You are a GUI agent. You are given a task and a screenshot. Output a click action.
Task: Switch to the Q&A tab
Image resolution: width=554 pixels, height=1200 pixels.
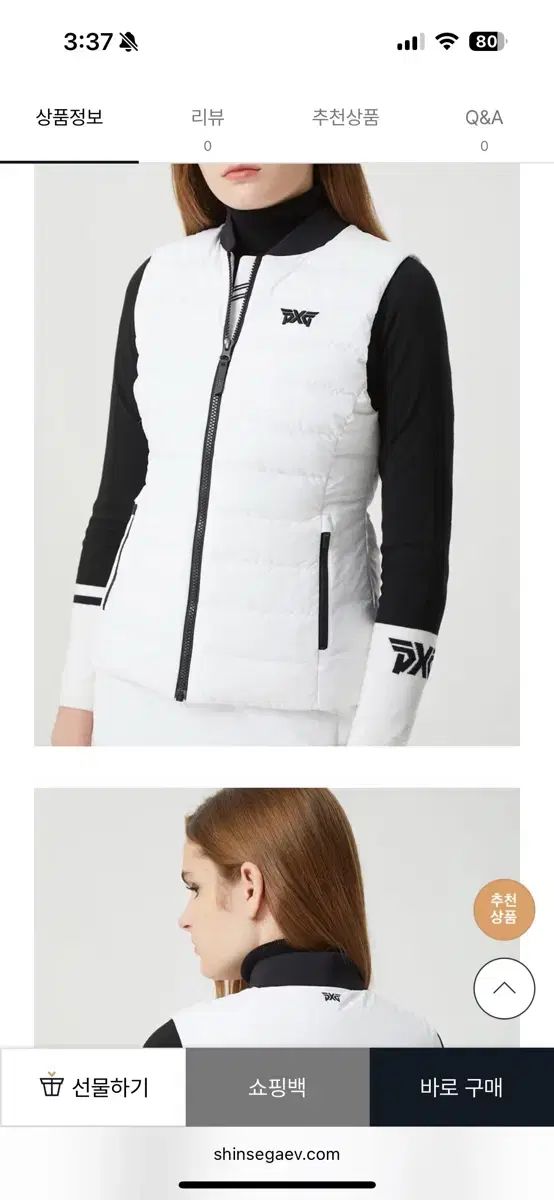[484, 128]
